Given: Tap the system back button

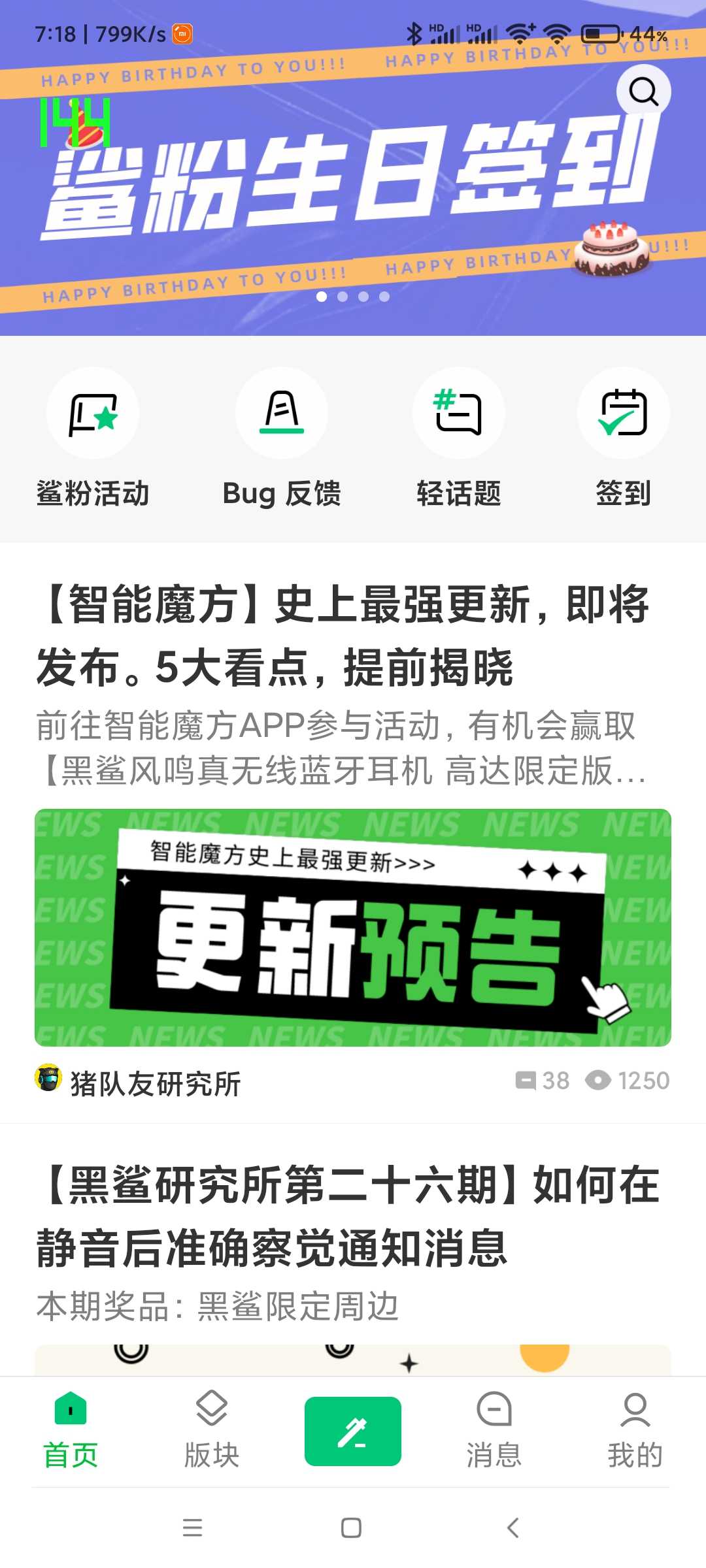Looking at the screenshot, I should [513, 1527].
